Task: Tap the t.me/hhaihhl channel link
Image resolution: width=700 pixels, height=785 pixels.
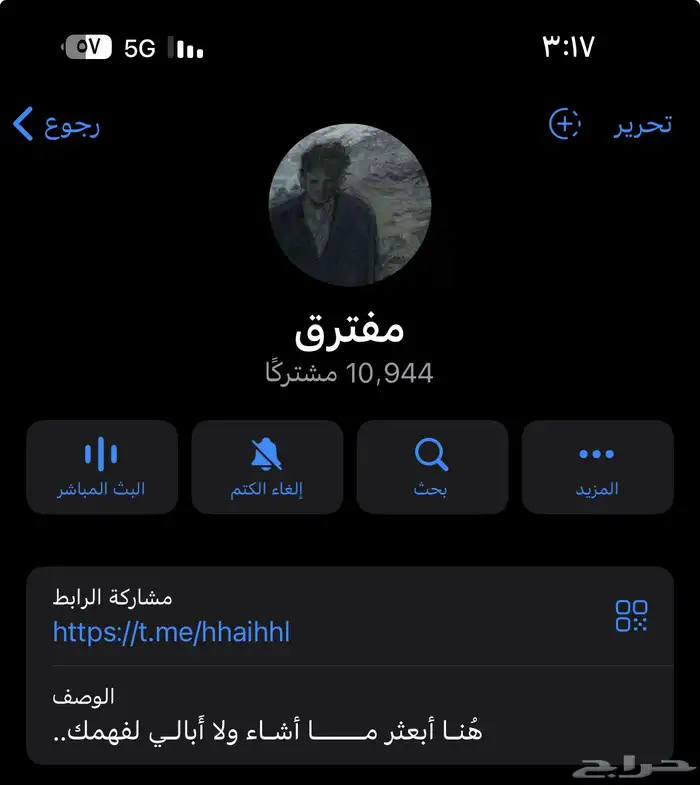Action: point(171,631)
